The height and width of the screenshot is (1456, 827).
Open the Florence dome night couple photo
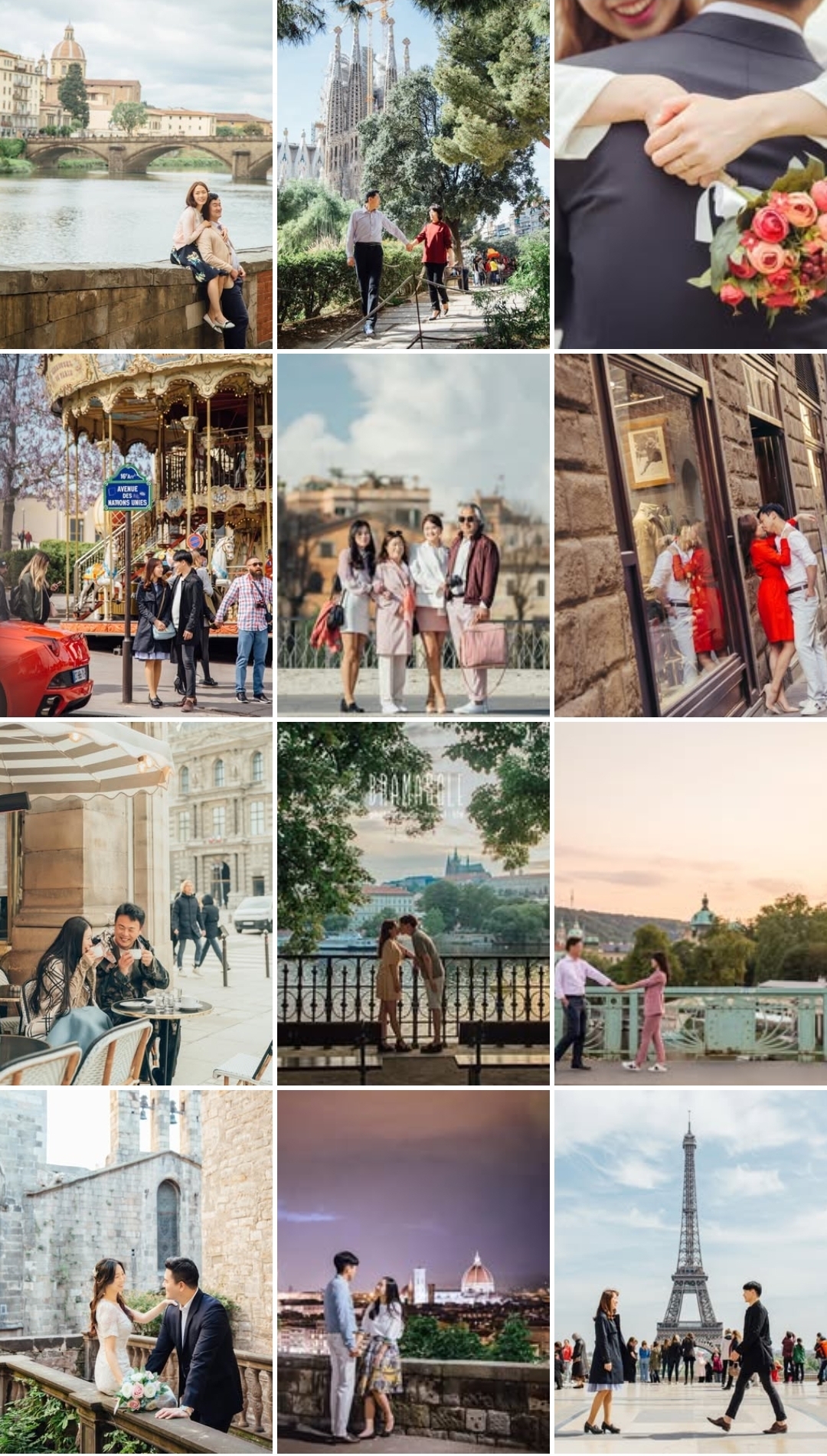coord(413,1271)
